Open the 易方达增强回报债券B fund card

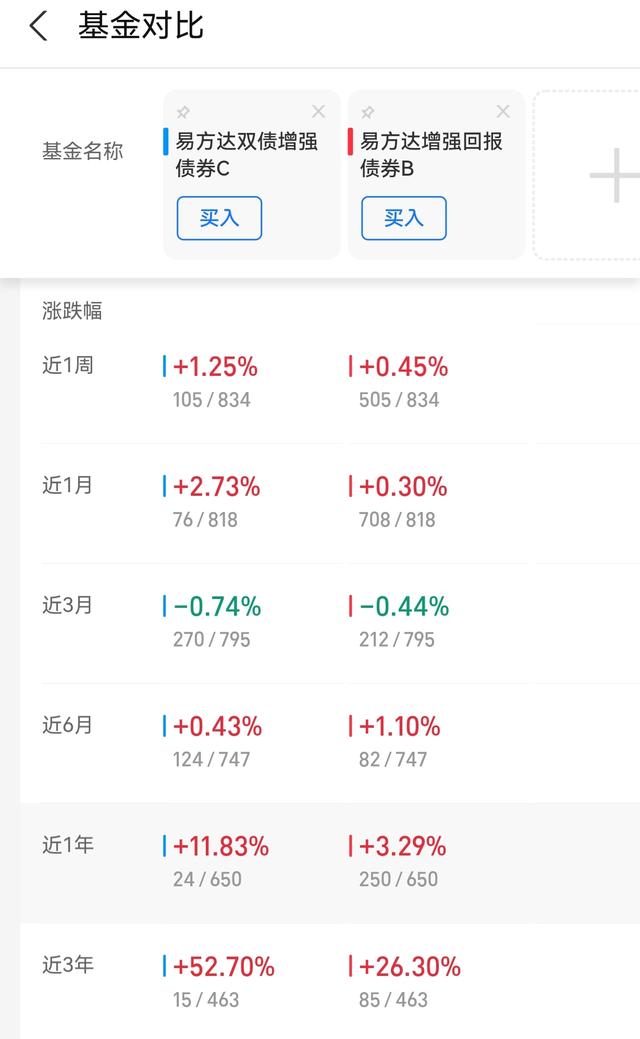coord(431,154)
